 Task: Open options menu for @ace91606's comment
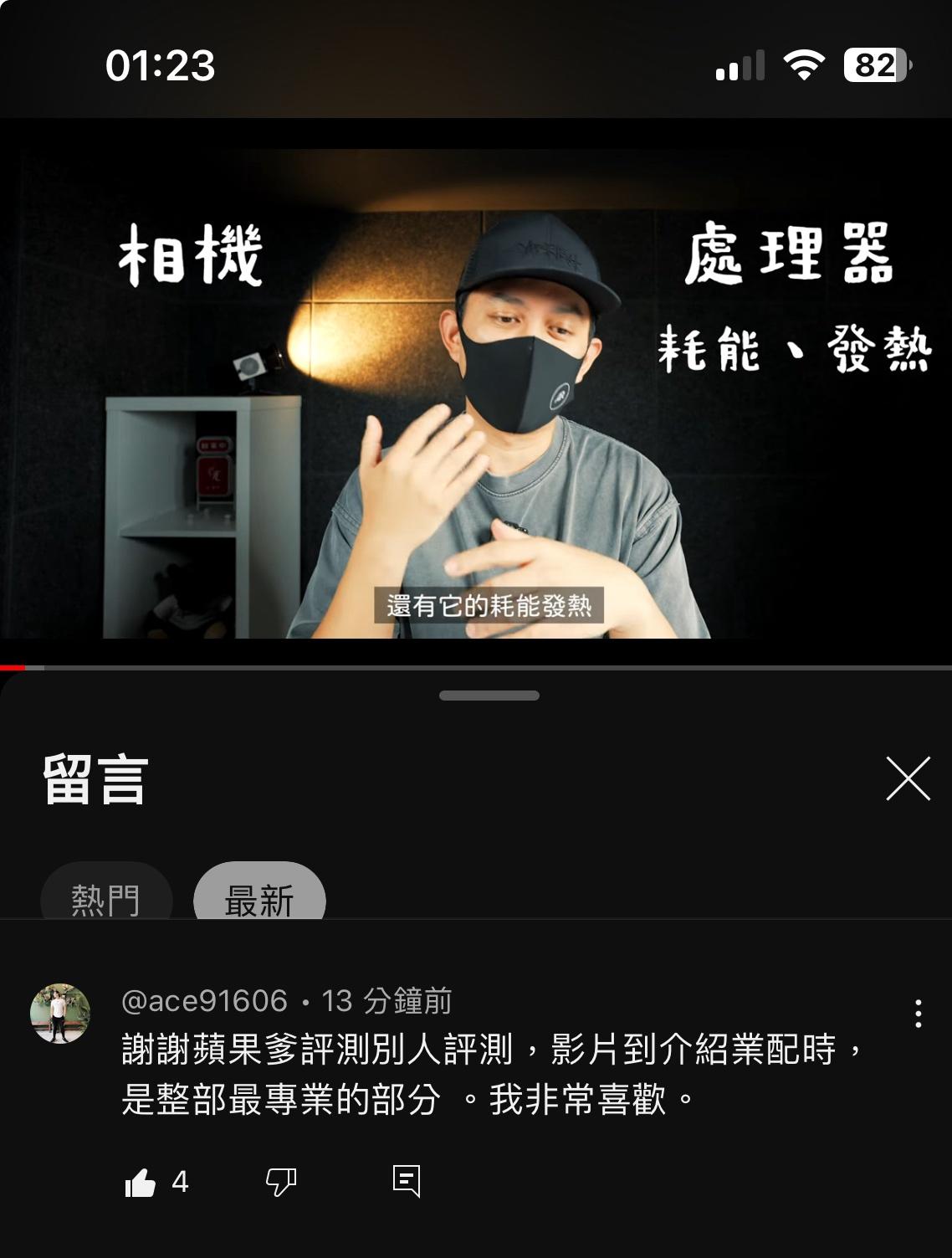919,1014
